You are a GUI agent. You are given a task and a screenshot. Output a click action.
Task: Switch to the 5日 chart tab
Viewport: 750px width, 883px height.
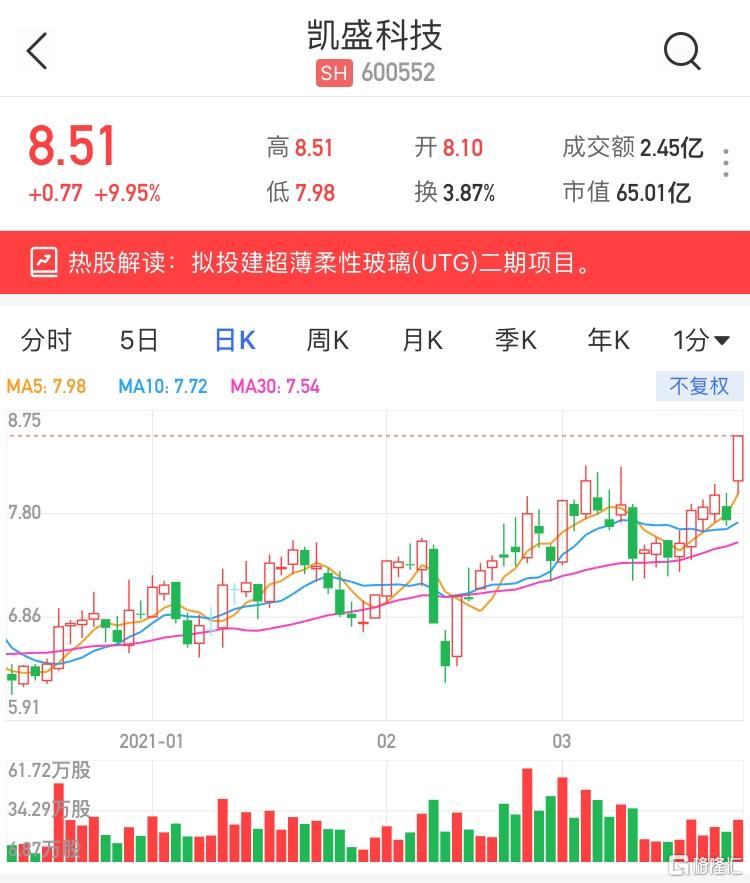139,341
